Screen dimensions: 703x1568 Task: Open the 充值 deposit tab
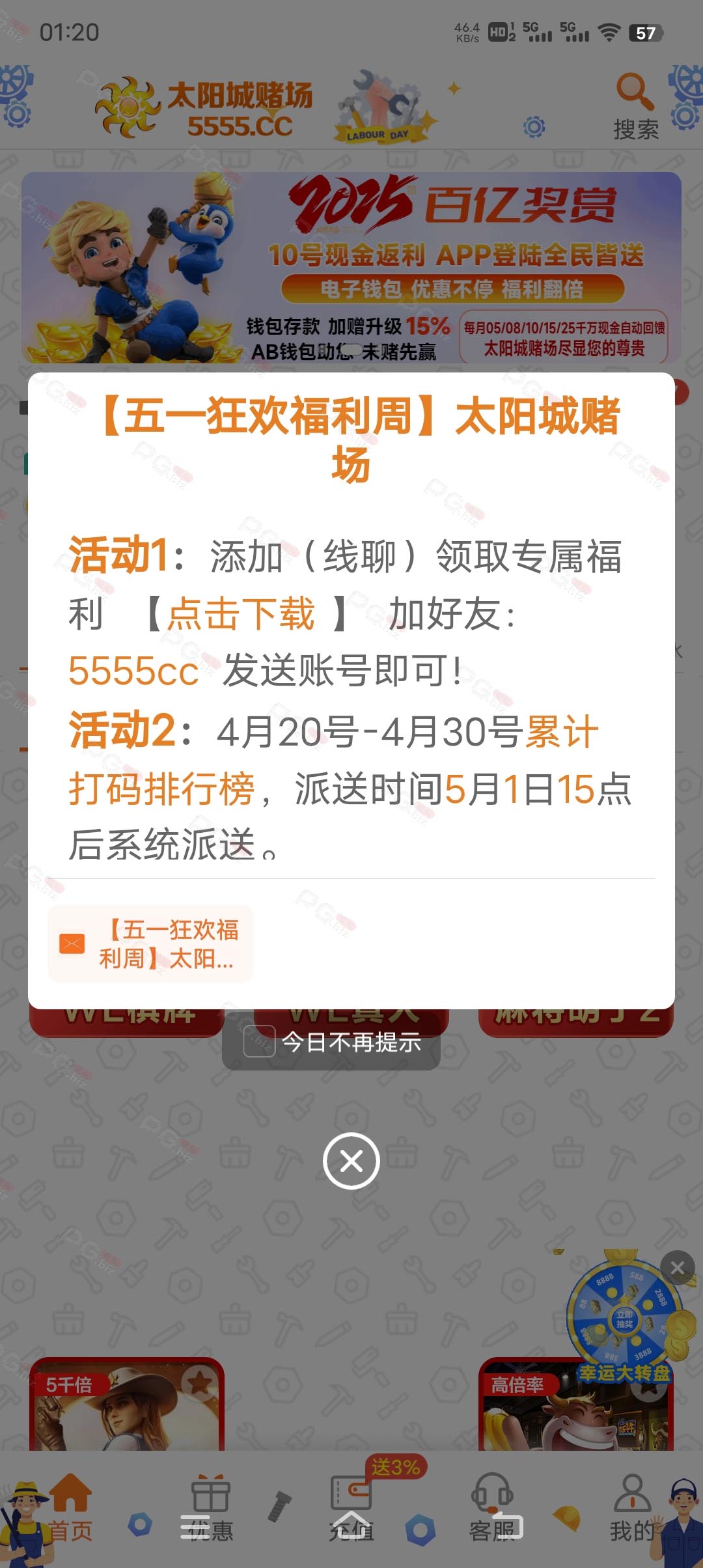351,1509
